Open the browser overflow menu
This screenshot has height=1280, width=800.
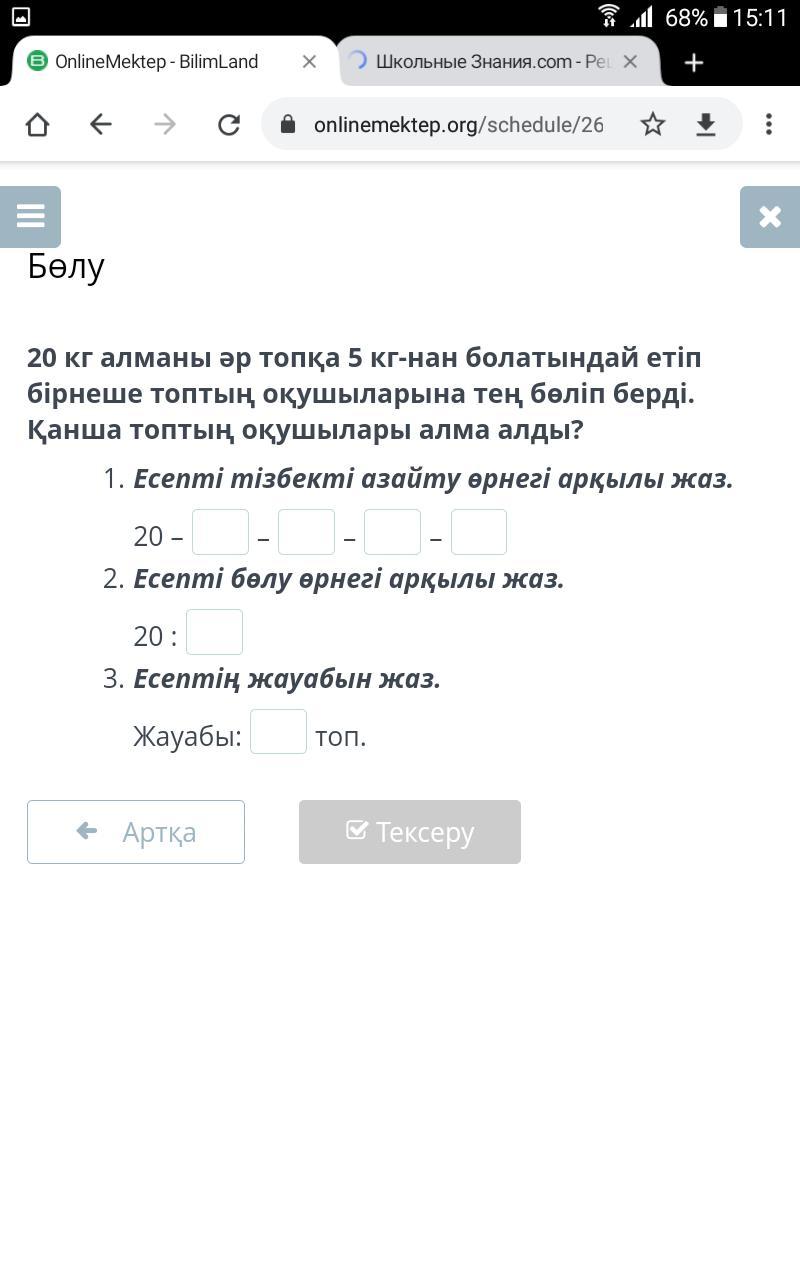tap(768, 124)
